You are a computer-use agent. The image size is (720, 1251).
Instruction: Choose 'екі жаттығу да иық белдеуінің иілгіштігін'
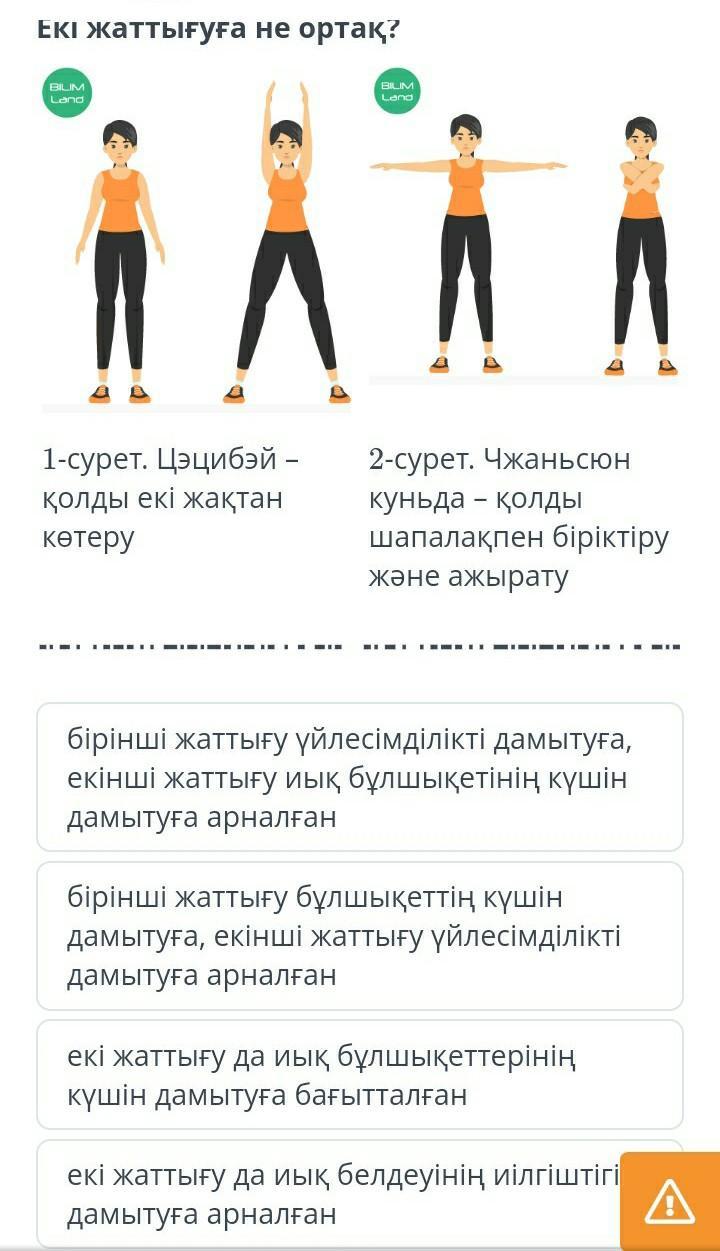330,1194
